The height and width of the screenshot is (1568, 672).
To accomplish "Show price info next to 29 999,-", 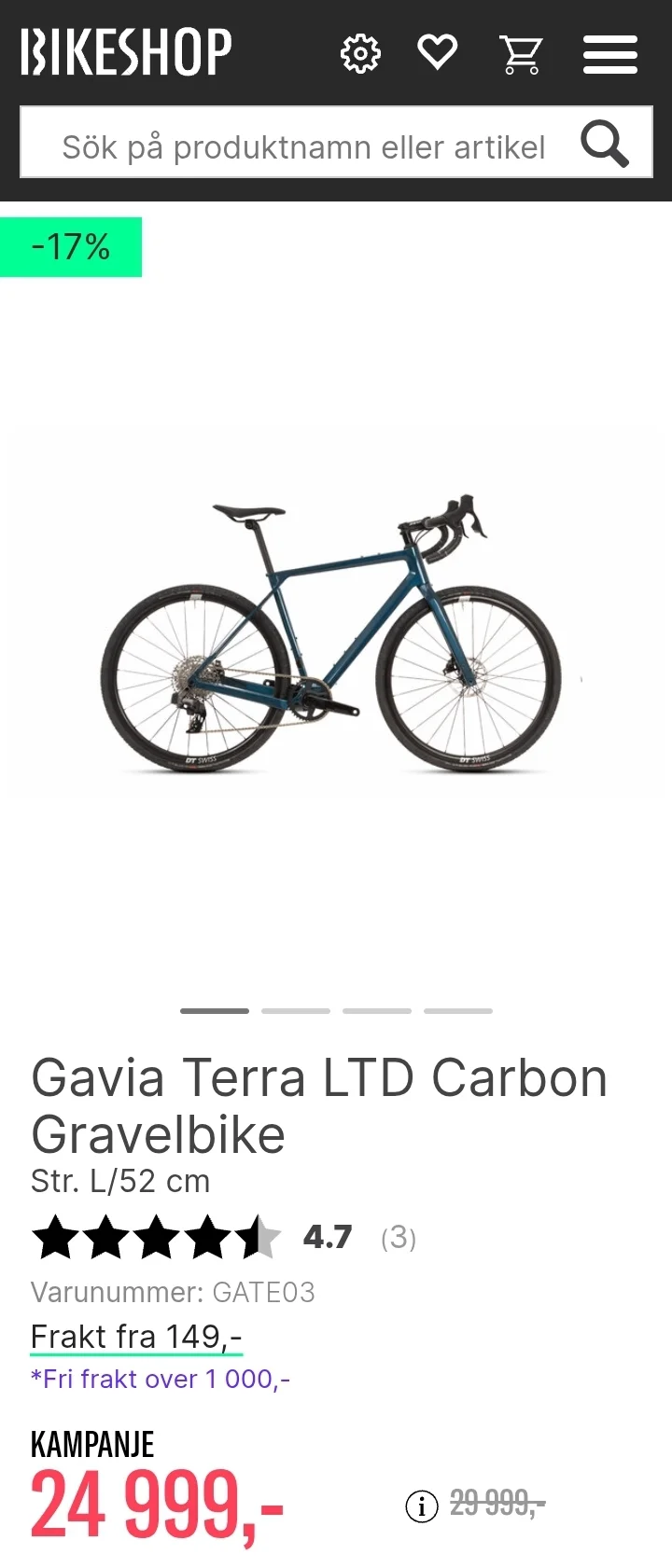I will pos(421,1506).
